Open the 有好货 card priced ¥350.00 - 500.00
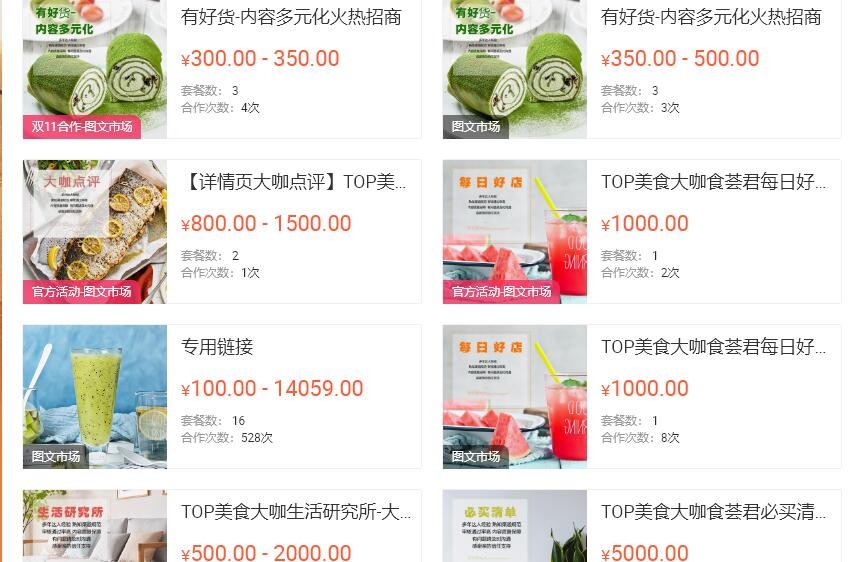 coord(710,17)
